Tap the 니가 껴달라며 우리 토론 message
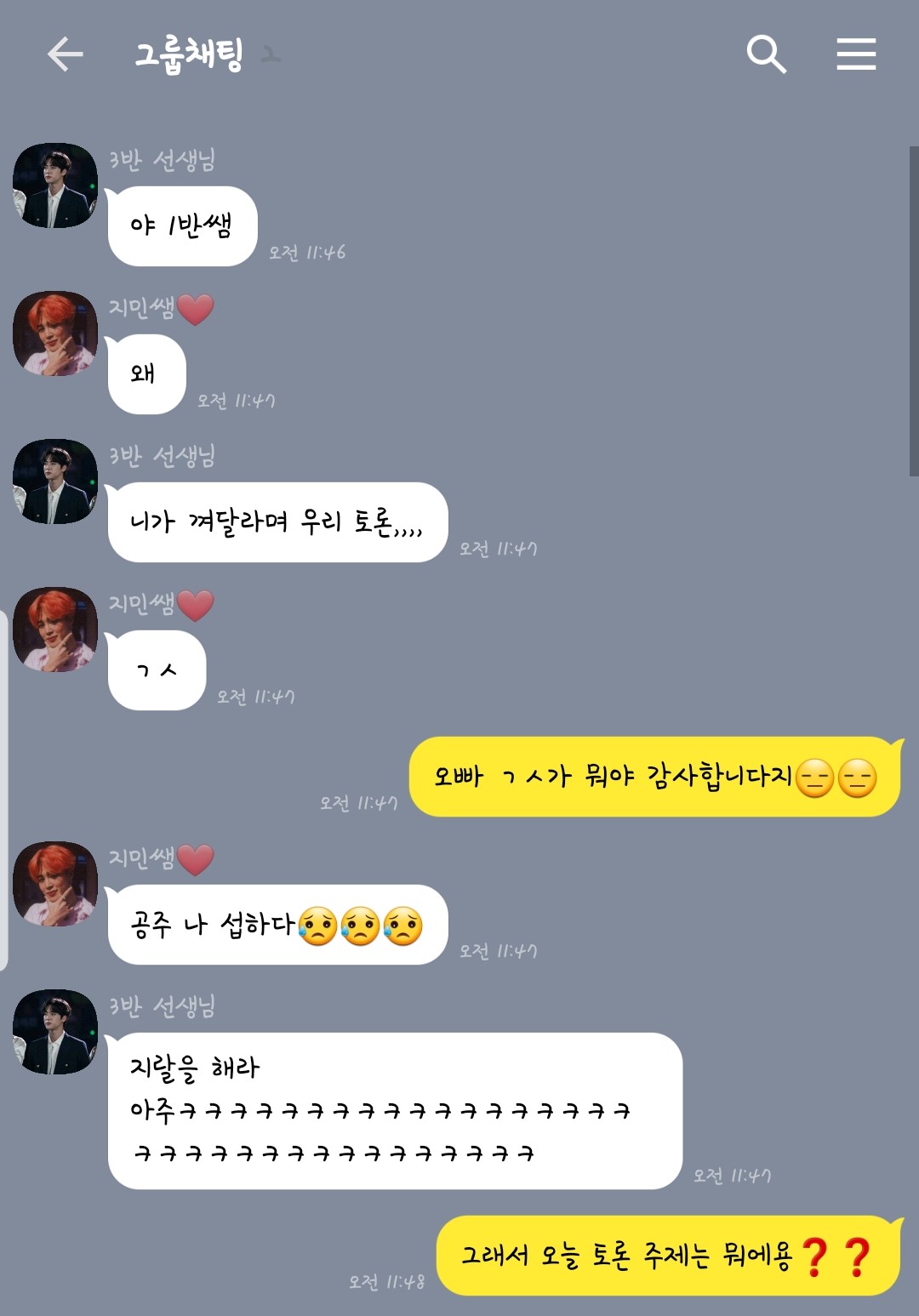Image resolution: width=919 pixels, height=1316 pixels. click(x=277, y=522)
